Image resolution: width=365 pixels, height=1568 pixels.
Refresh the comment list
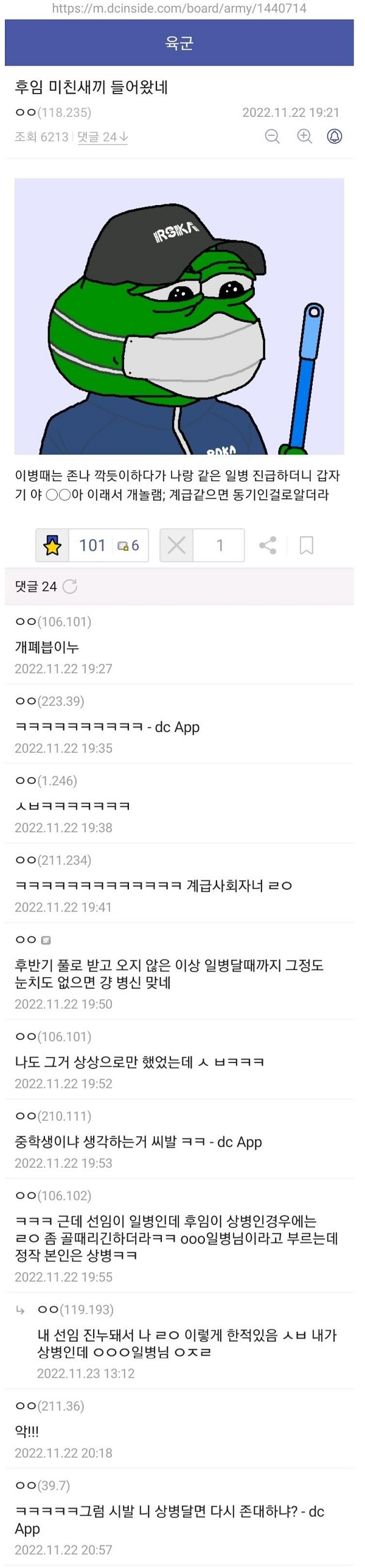pos(71,586)
